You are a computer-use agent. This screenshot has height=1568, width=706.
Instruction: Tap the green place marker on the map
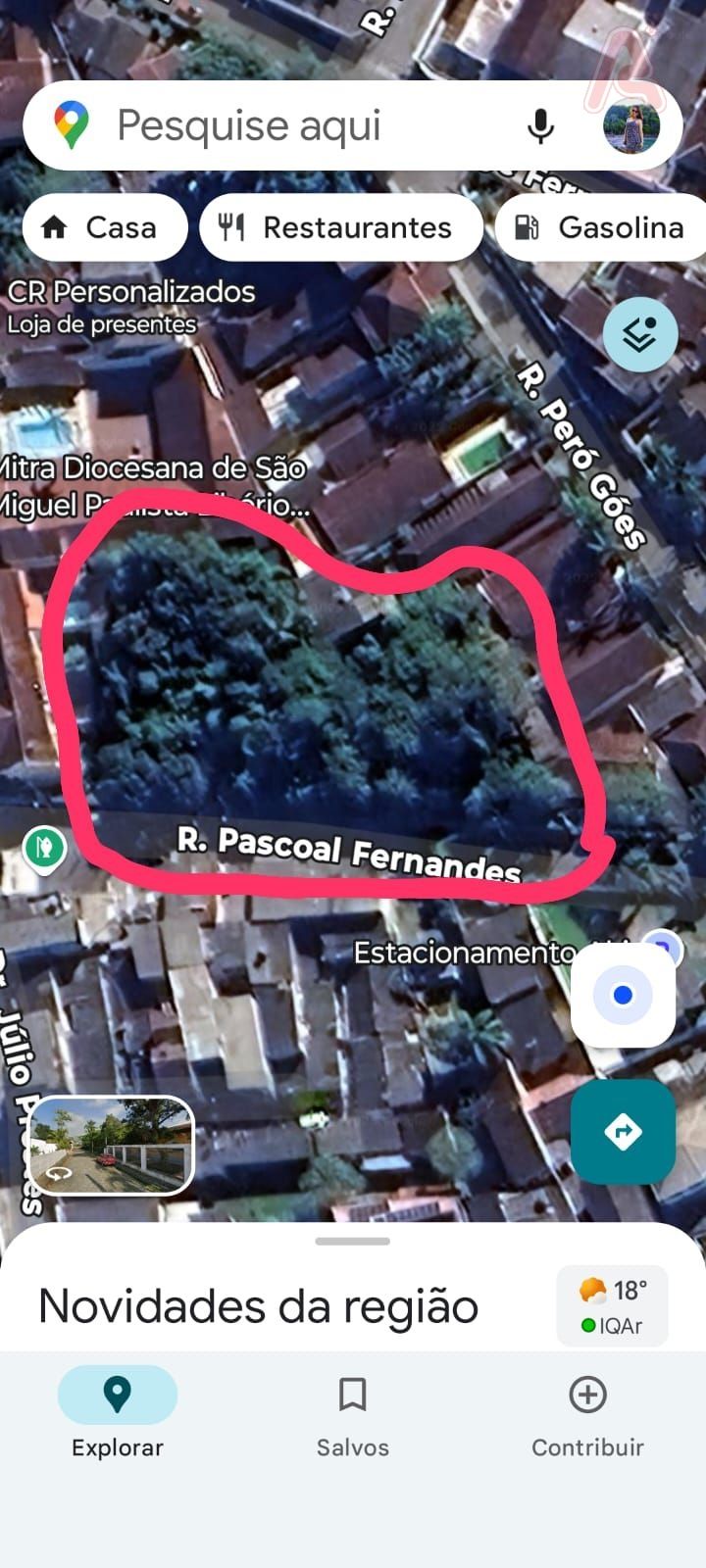click(44, 847)
